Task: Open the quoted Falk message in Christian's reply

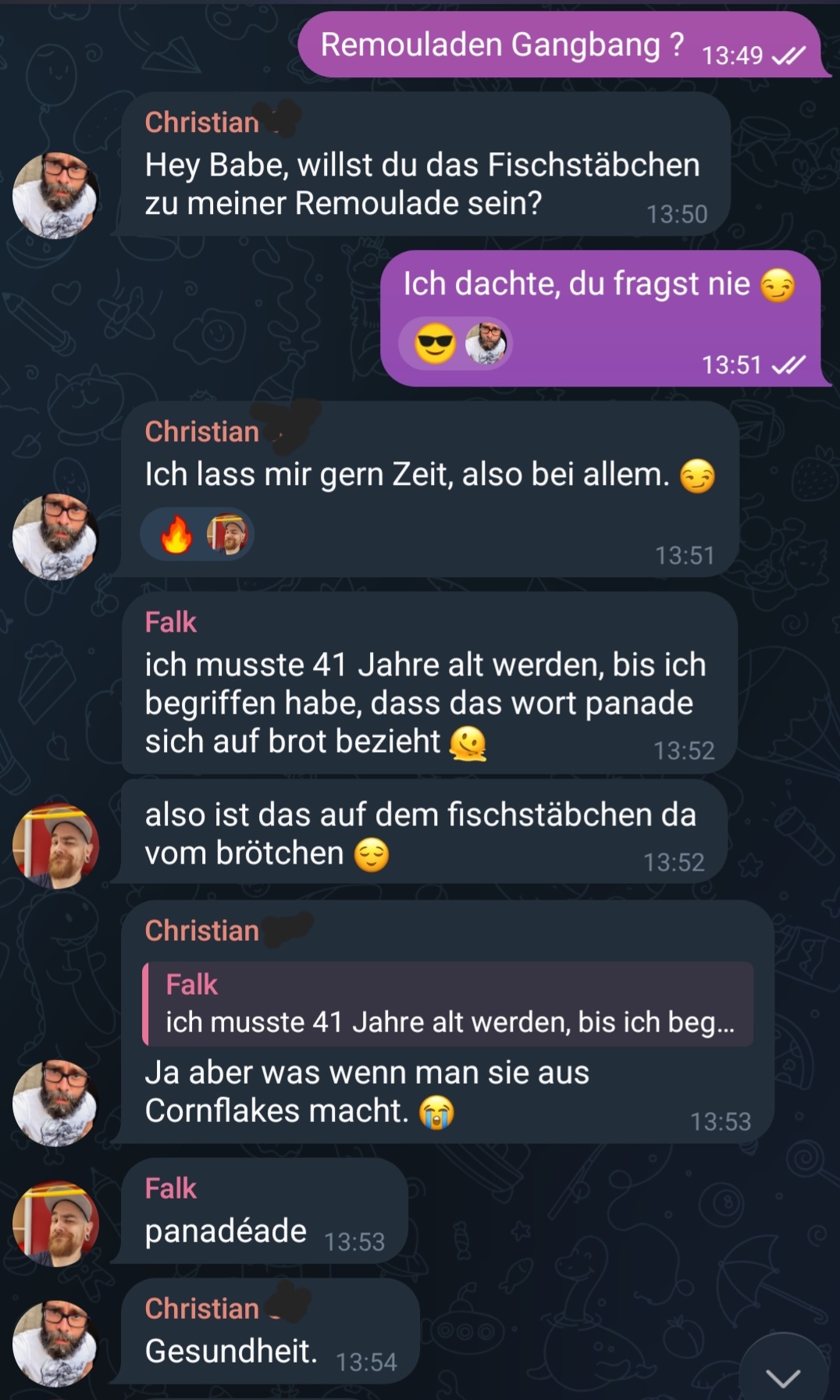Action: coord(448,1004)
